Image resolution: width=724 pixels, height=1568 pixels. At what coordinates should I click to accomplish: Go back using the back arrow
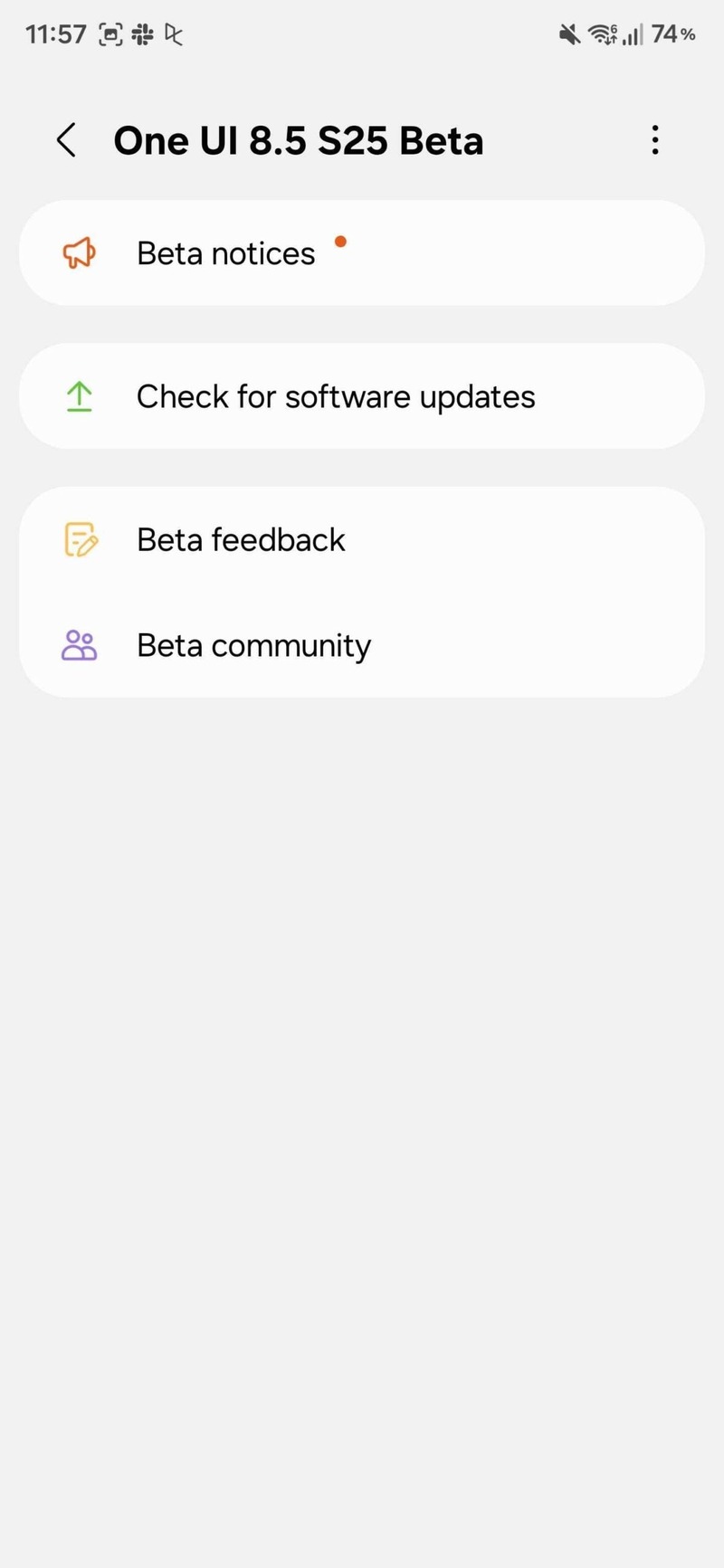coord(65,140)
